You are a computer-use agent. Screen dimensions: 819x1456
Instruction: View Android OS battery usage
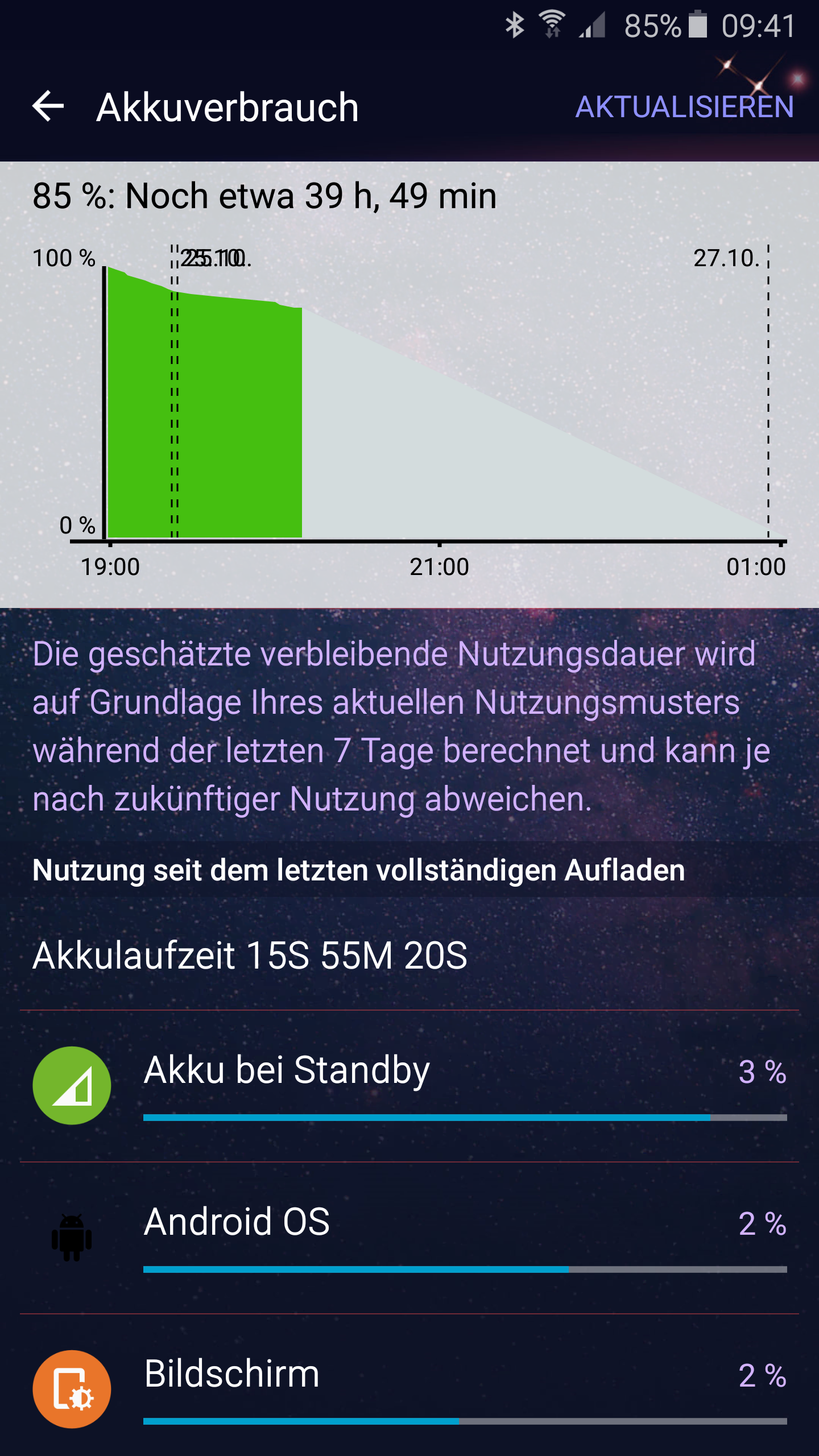(x=409, y=1238)
